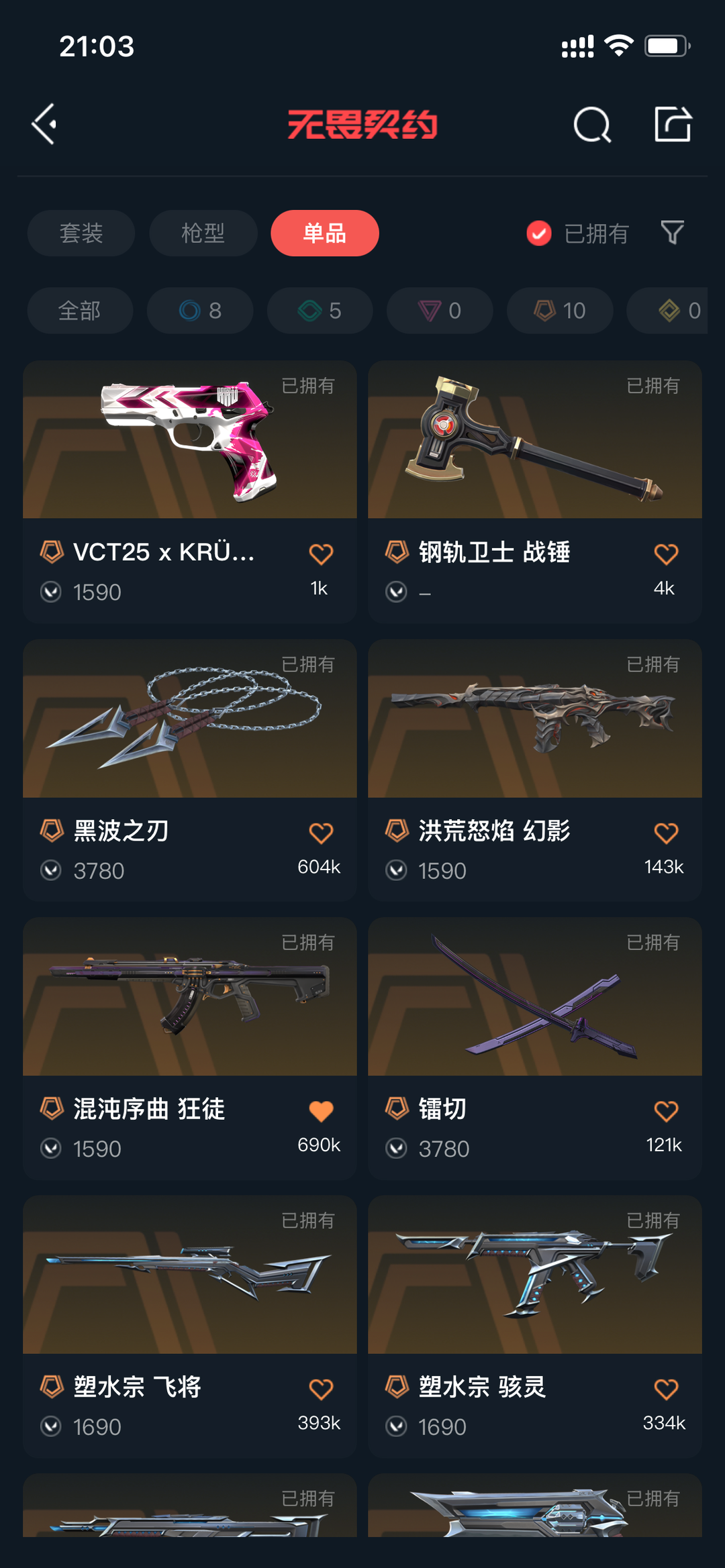Screen dimensions: 725x1568
Task: Filter by the orange tier chip showing 10
Action: tap(560, 311)
